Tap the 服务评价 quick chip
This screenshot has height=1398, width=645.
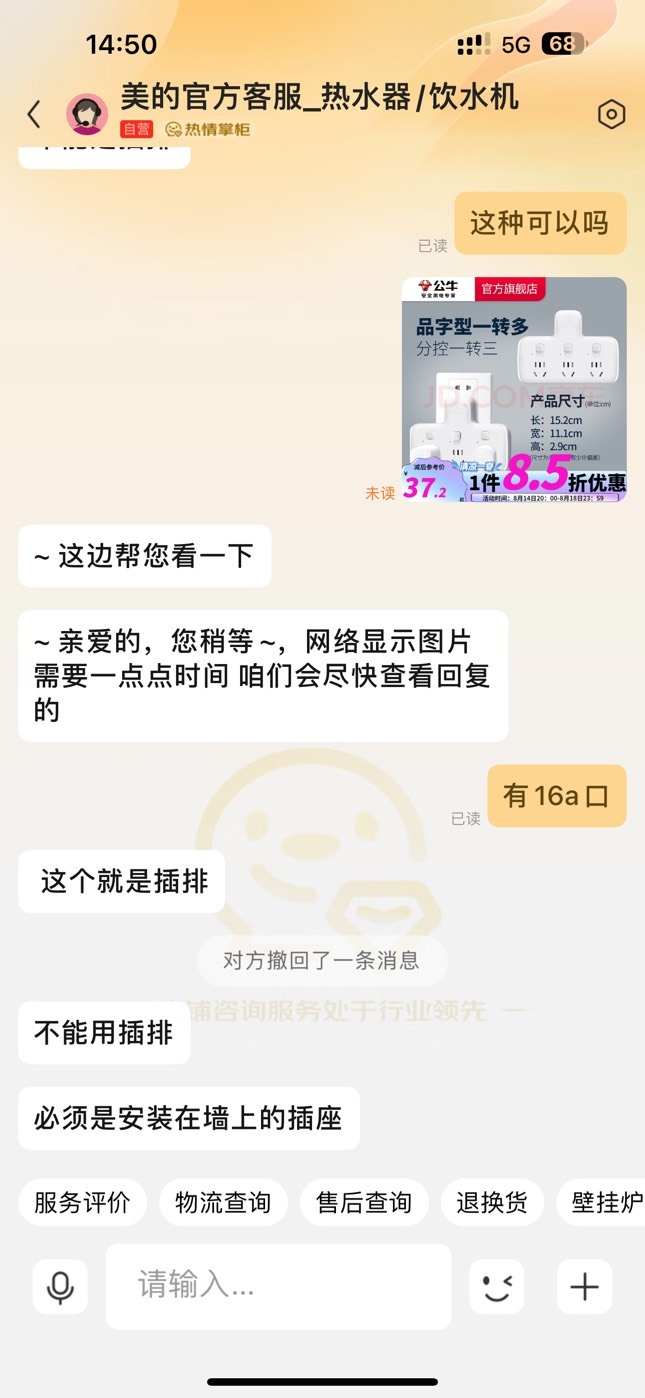tap(82, 1202)
